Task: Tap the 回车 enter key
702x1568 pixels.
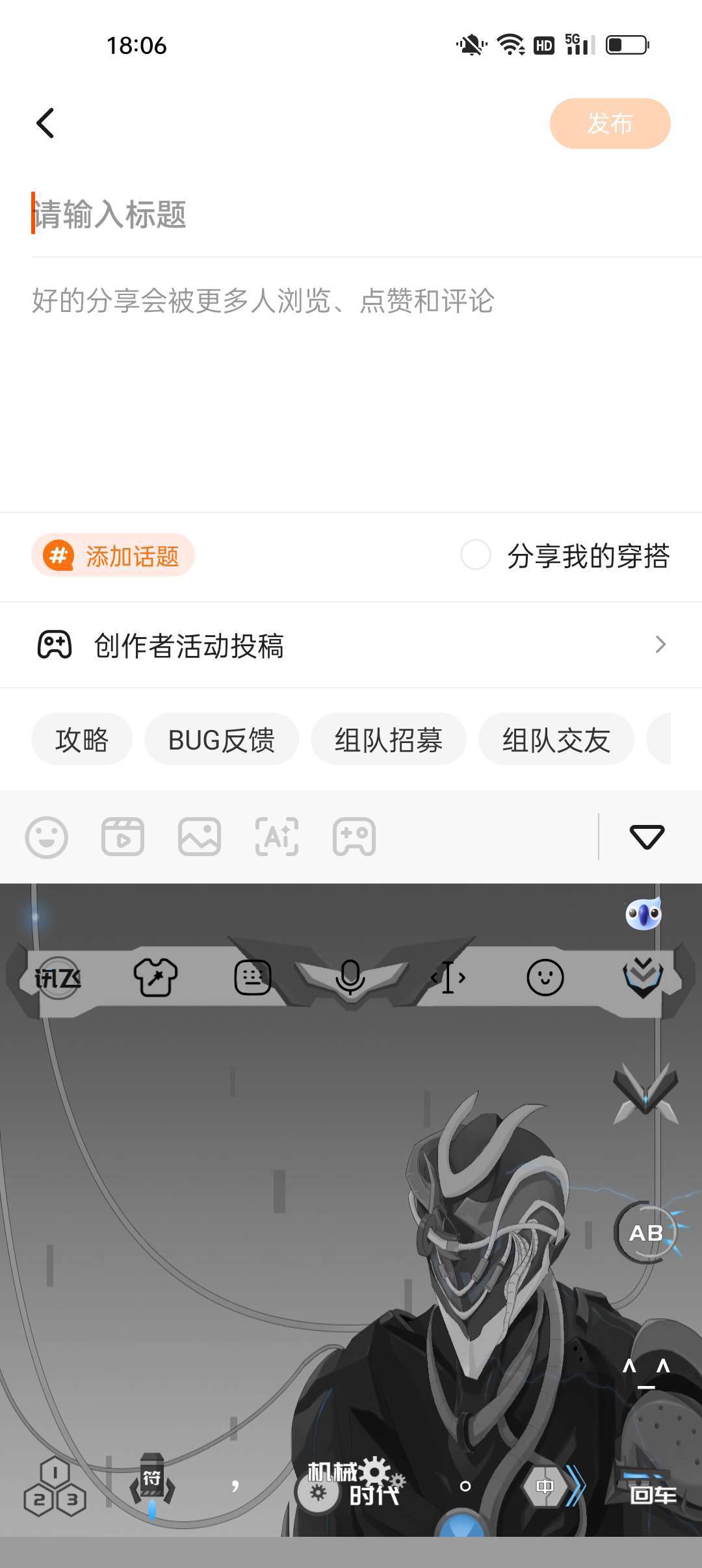Action: 652,1495
